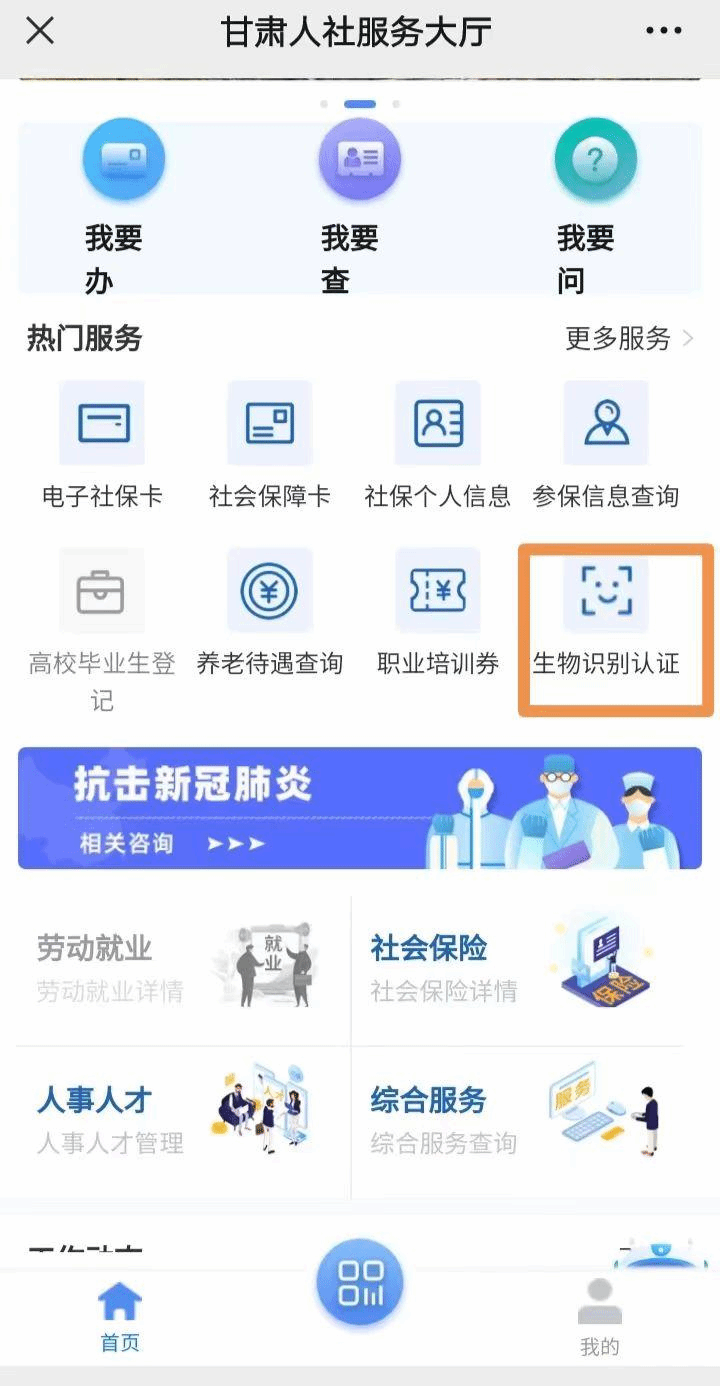This screenshot has width=720, height=1386.
Task: Switch to the 我的 tab
Action: (600, 1317)
